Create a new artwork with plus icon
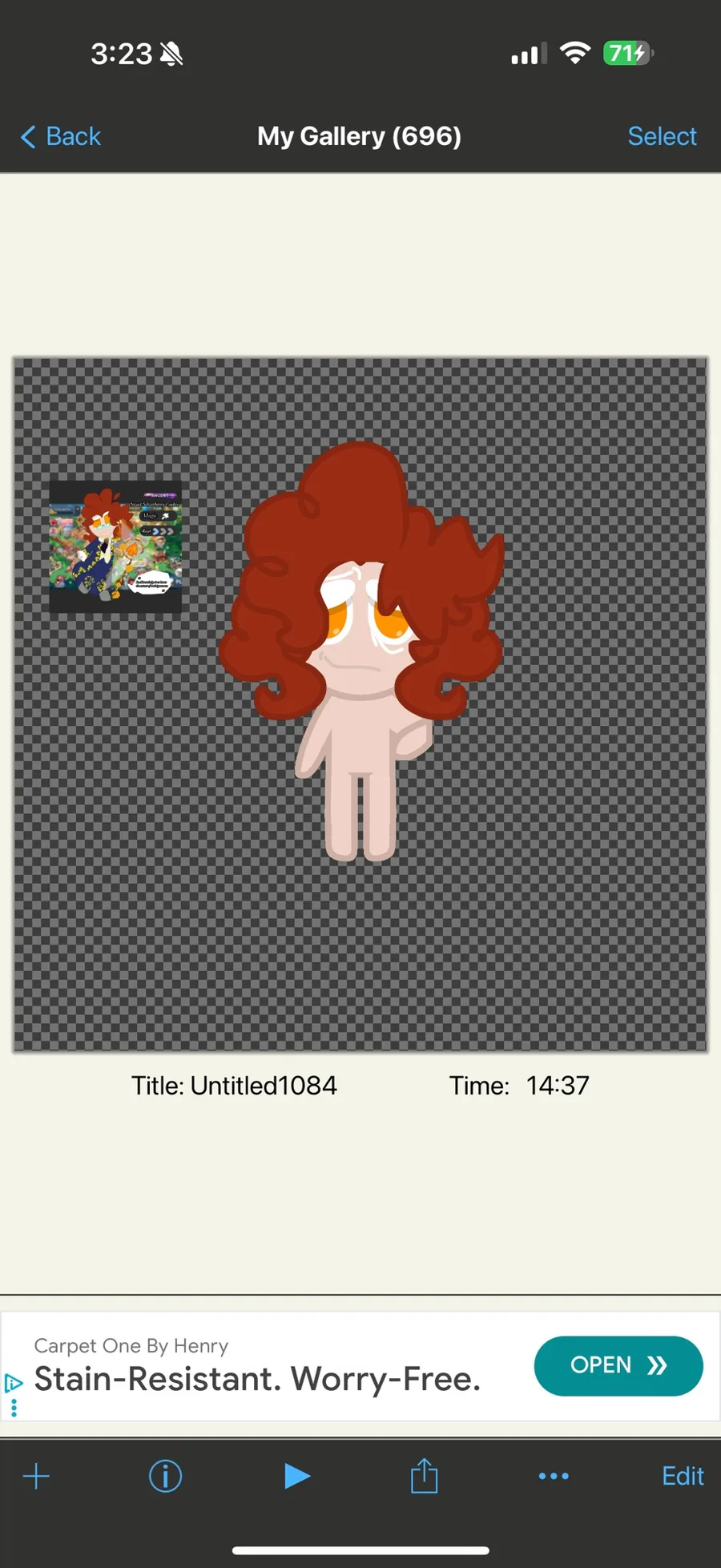721x1568 pixels. click(36, 1476)
